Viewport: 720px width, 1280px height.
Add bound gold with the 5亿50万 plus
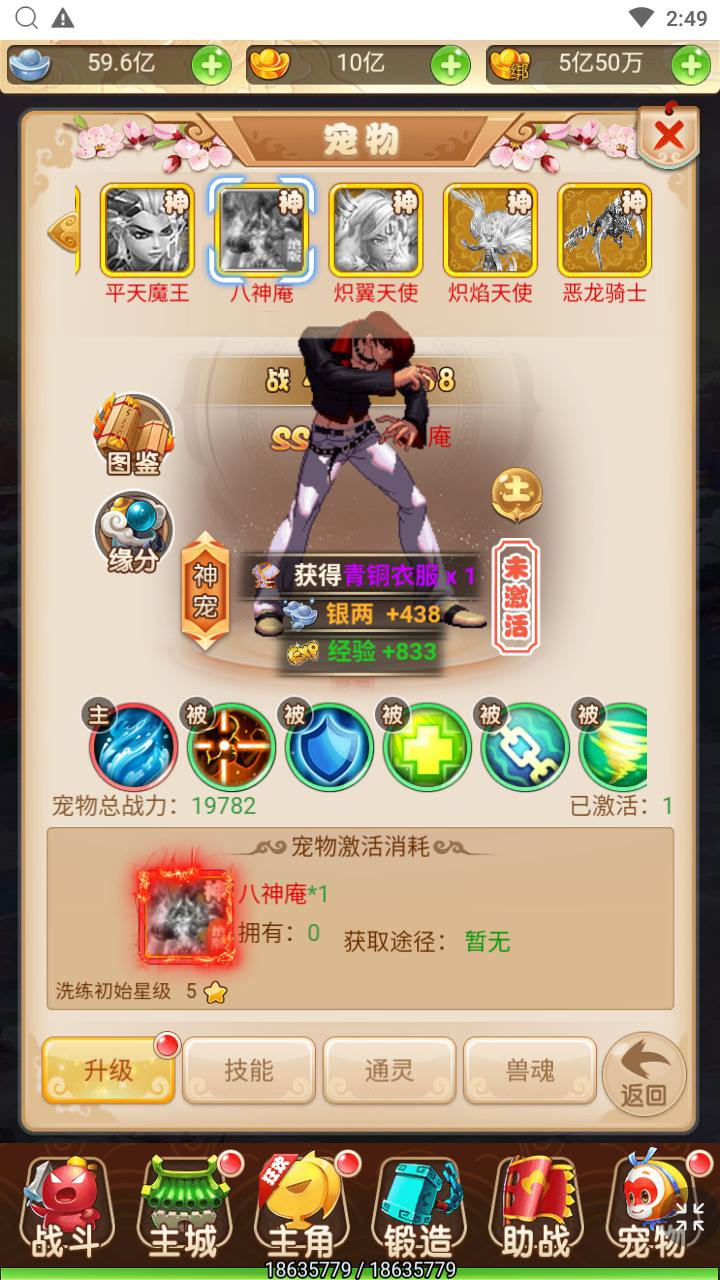pyautogui.click(x=690, y=65)
